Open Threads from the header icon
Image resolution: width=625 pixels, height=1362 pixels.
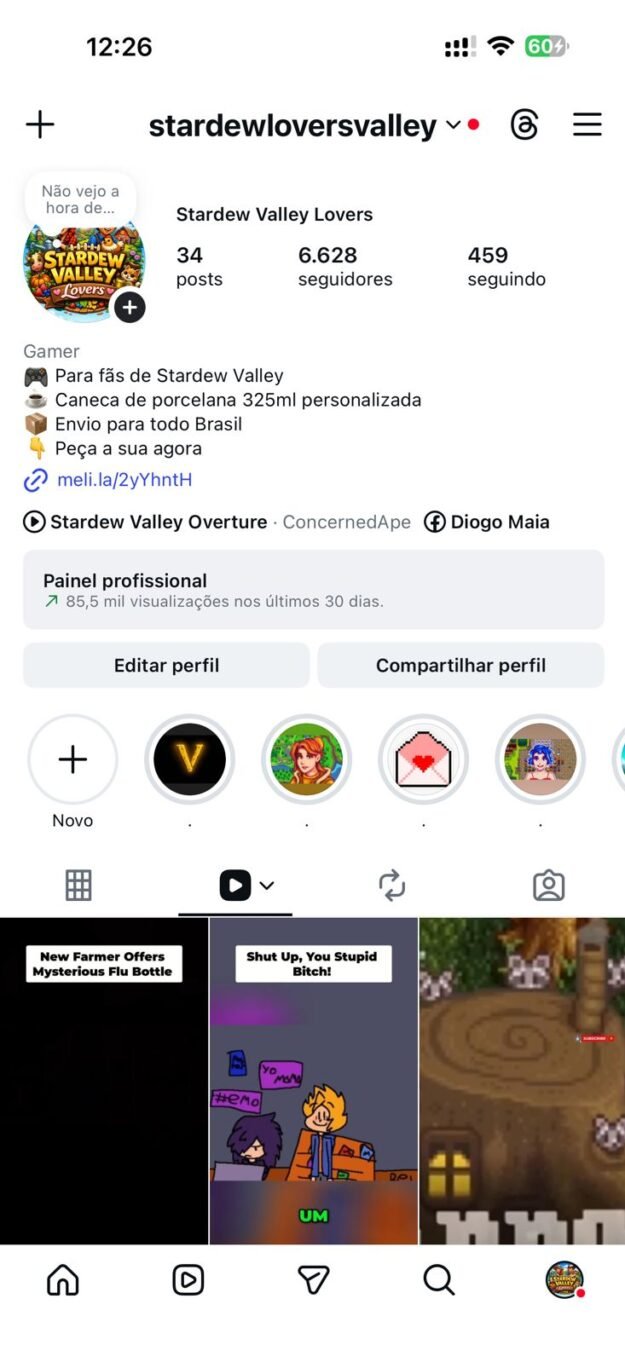(x=525, y=125)
